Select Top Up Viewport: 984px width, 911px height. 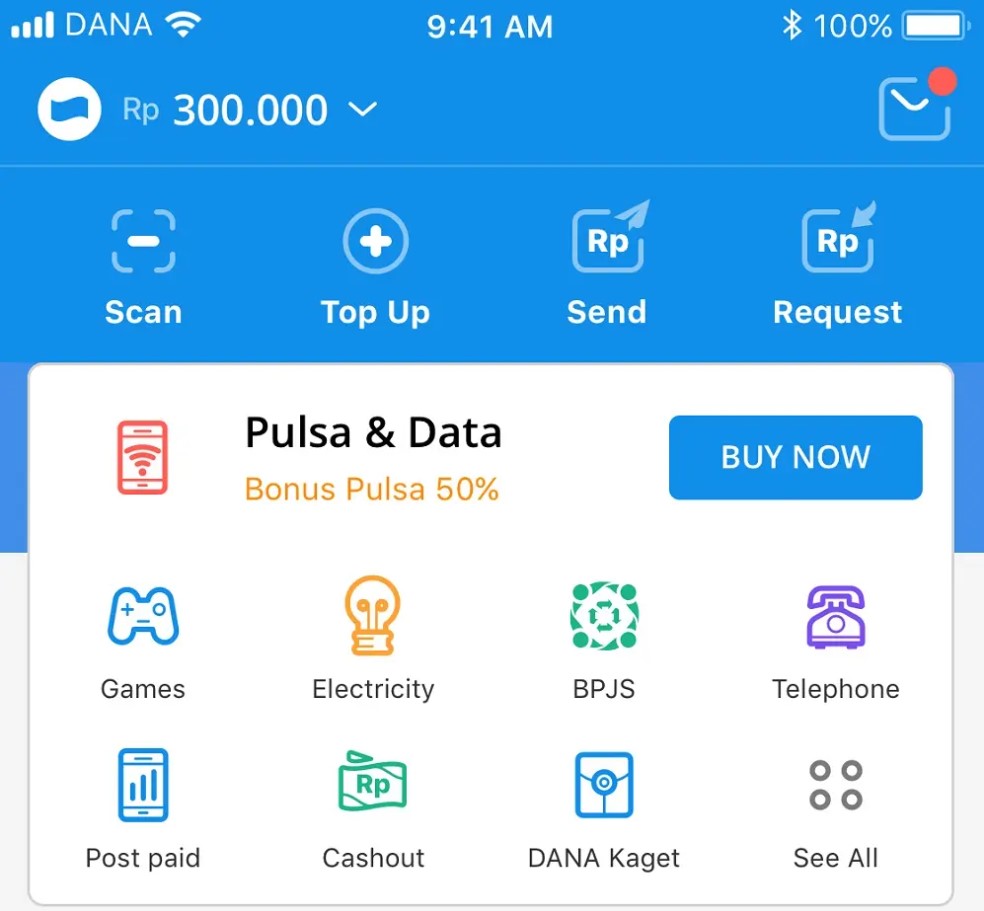click(x=375, y=267)
